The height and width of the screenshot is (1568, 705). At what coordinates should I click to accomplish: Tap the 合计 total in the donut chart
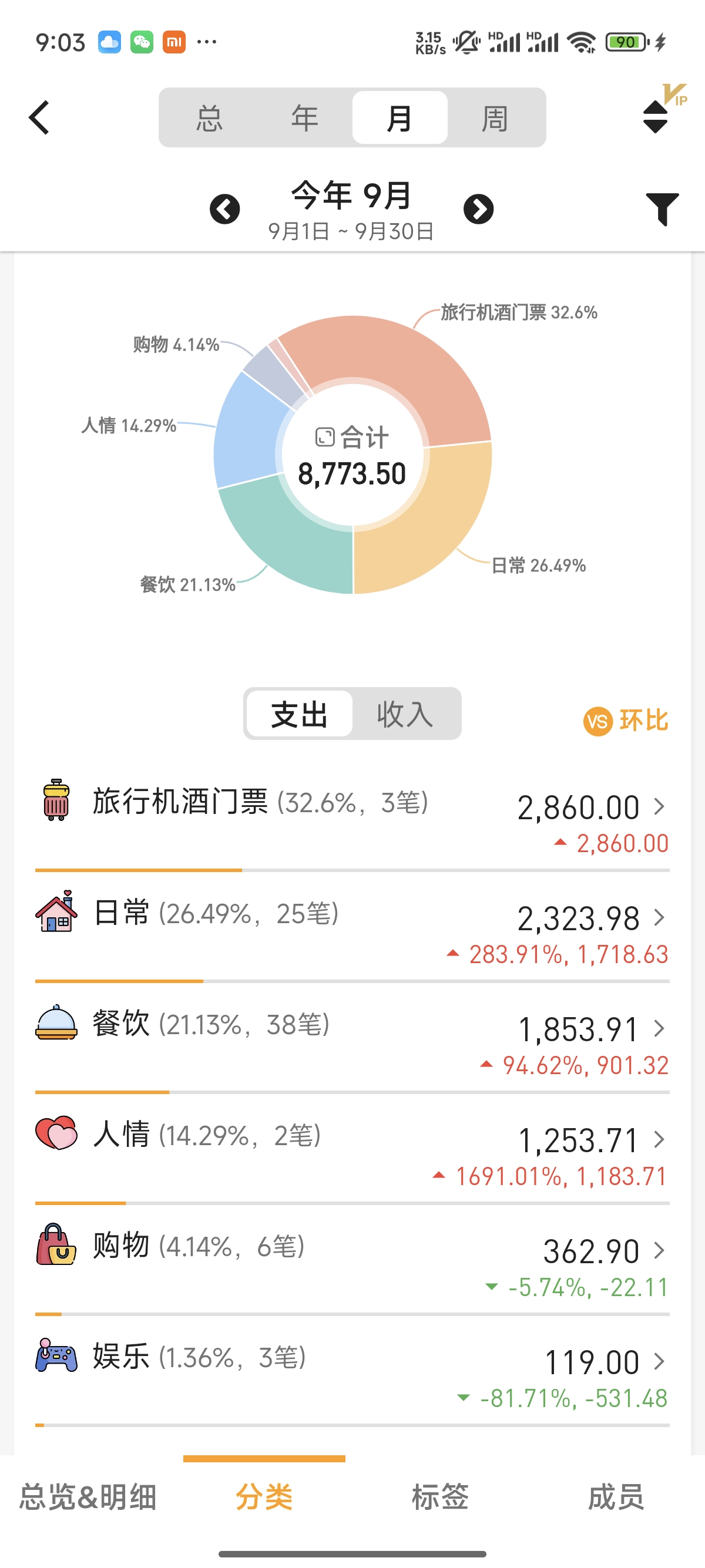[x=352, y=455]
